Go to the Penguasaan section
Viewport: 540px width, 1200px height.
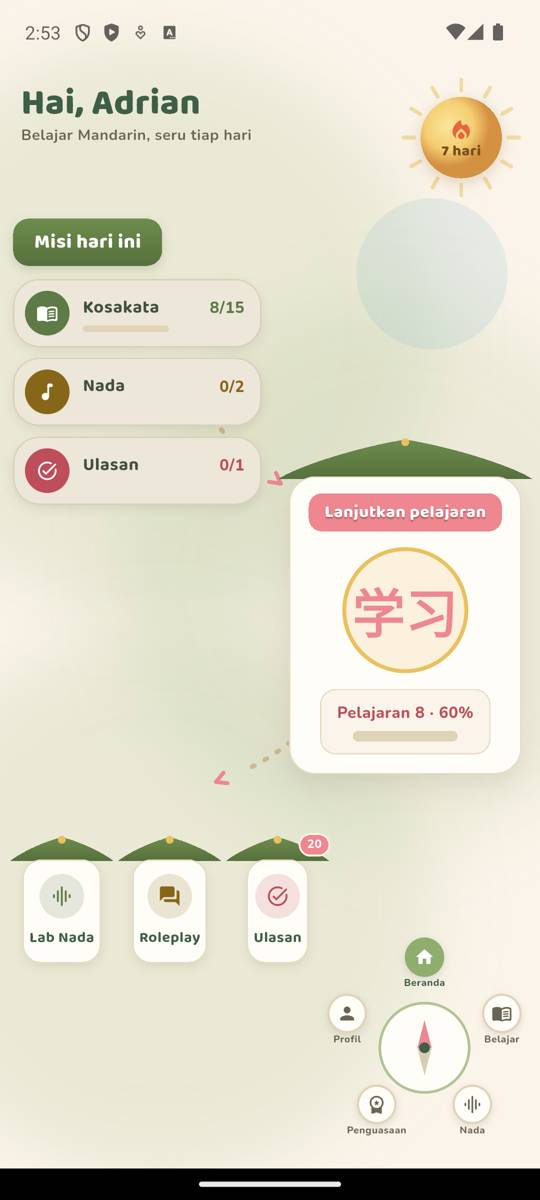(x=376, y=1111)
